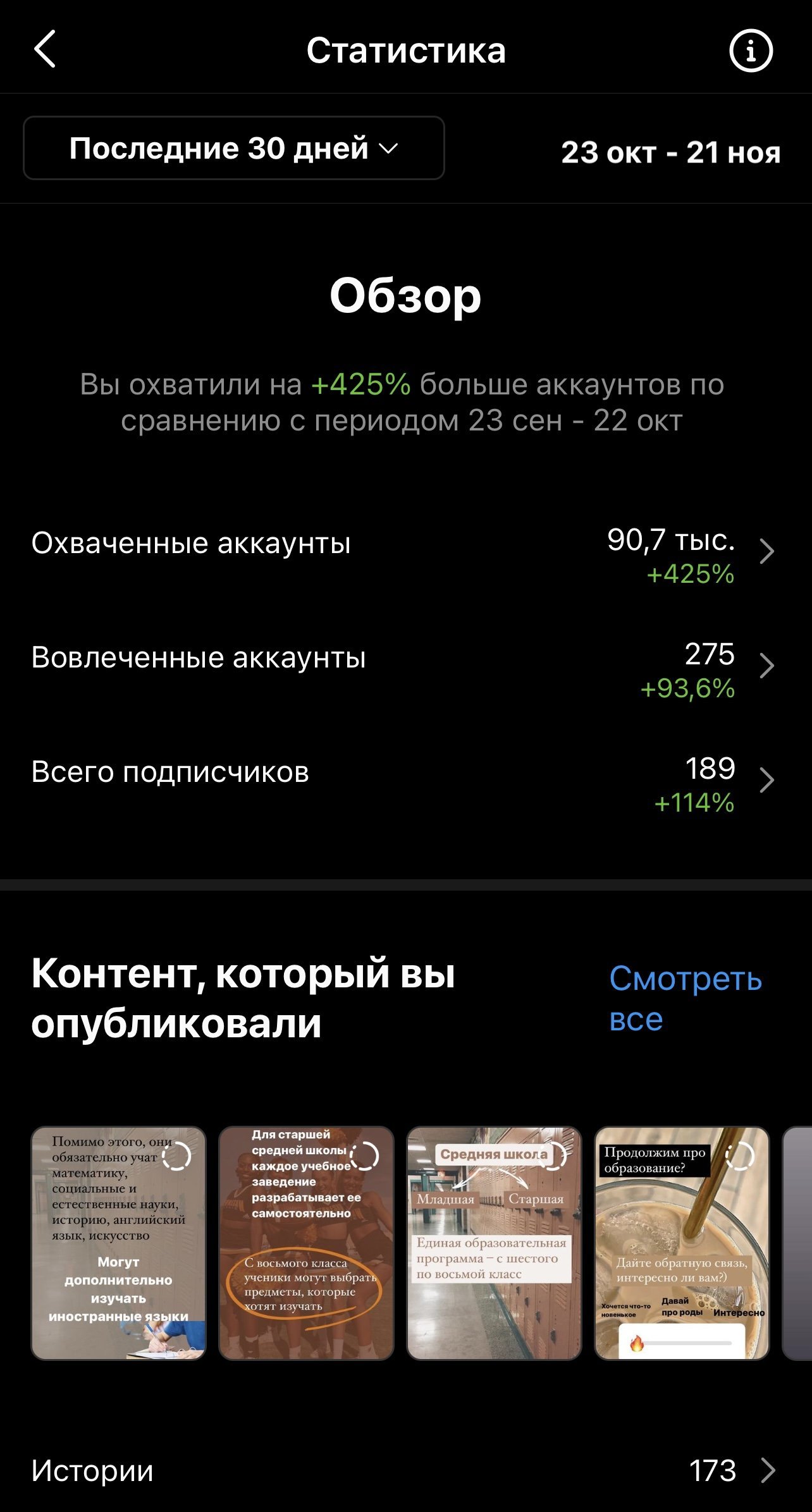Tap the Смотреть все link
The height and width of the screenshot is (1512, 812).
coord(685,998)
